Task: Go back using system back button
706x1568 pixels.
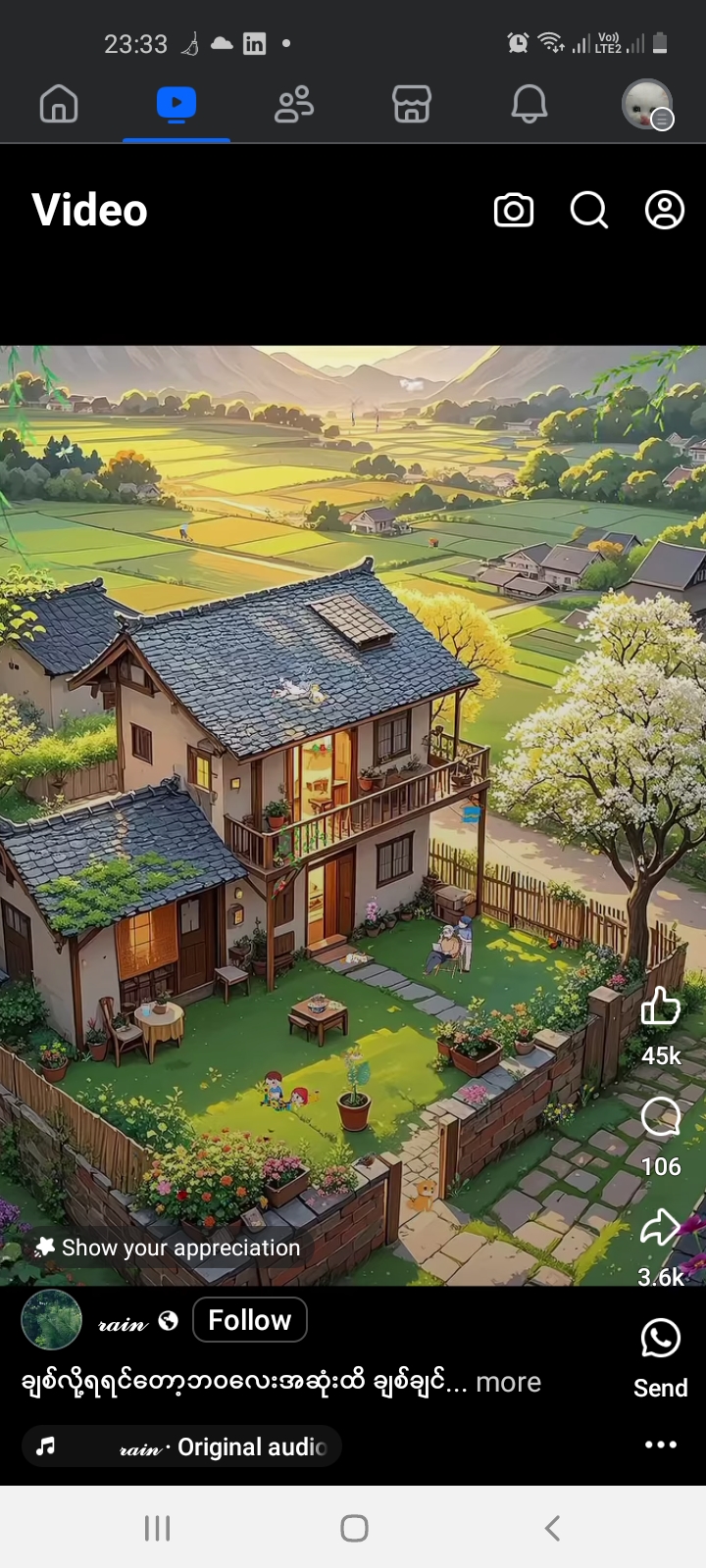Action: coord(552,1528)
